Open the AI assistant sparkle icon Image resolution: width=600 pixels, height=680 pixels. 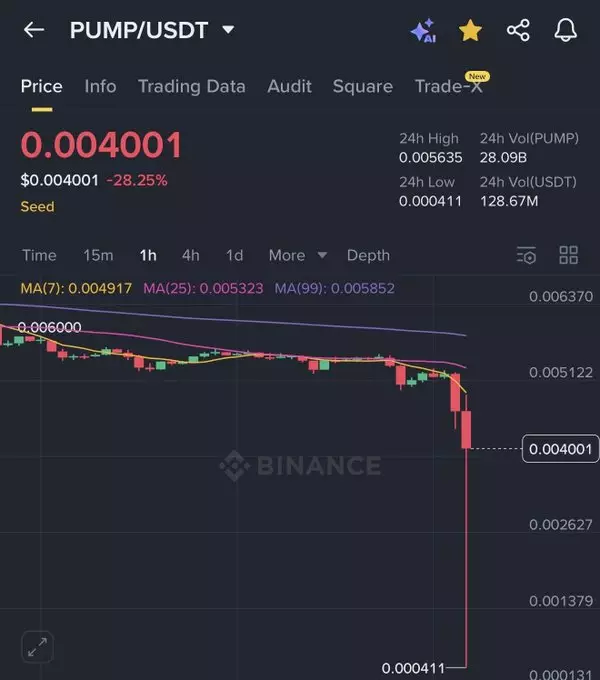(423, 31)
